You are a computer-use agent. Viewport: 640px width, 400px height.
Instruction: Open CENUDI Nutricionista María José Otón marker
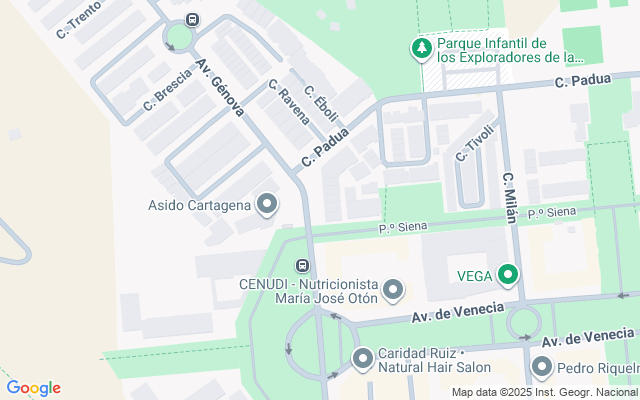point(393,290)
